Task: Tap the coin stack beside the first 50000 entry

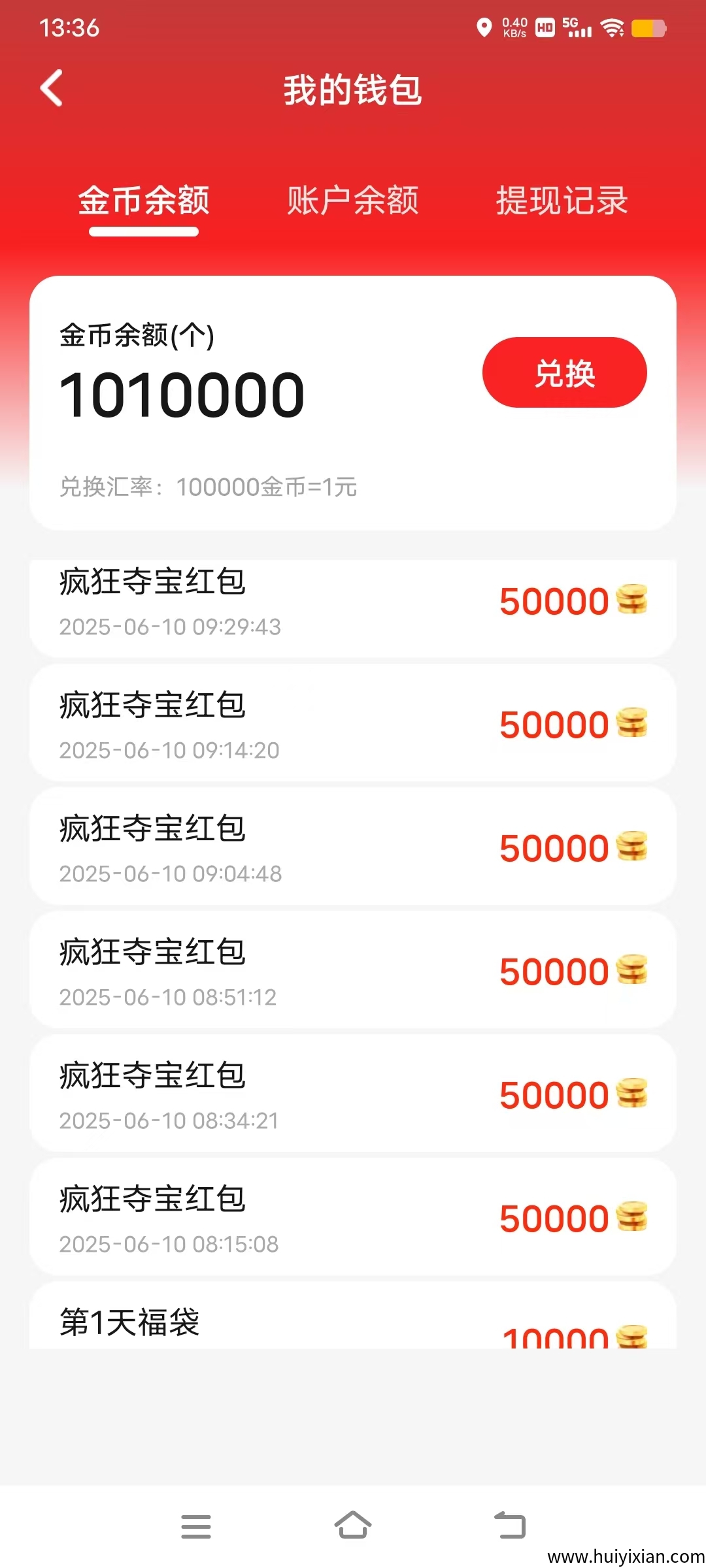Action: coord(633,601)
